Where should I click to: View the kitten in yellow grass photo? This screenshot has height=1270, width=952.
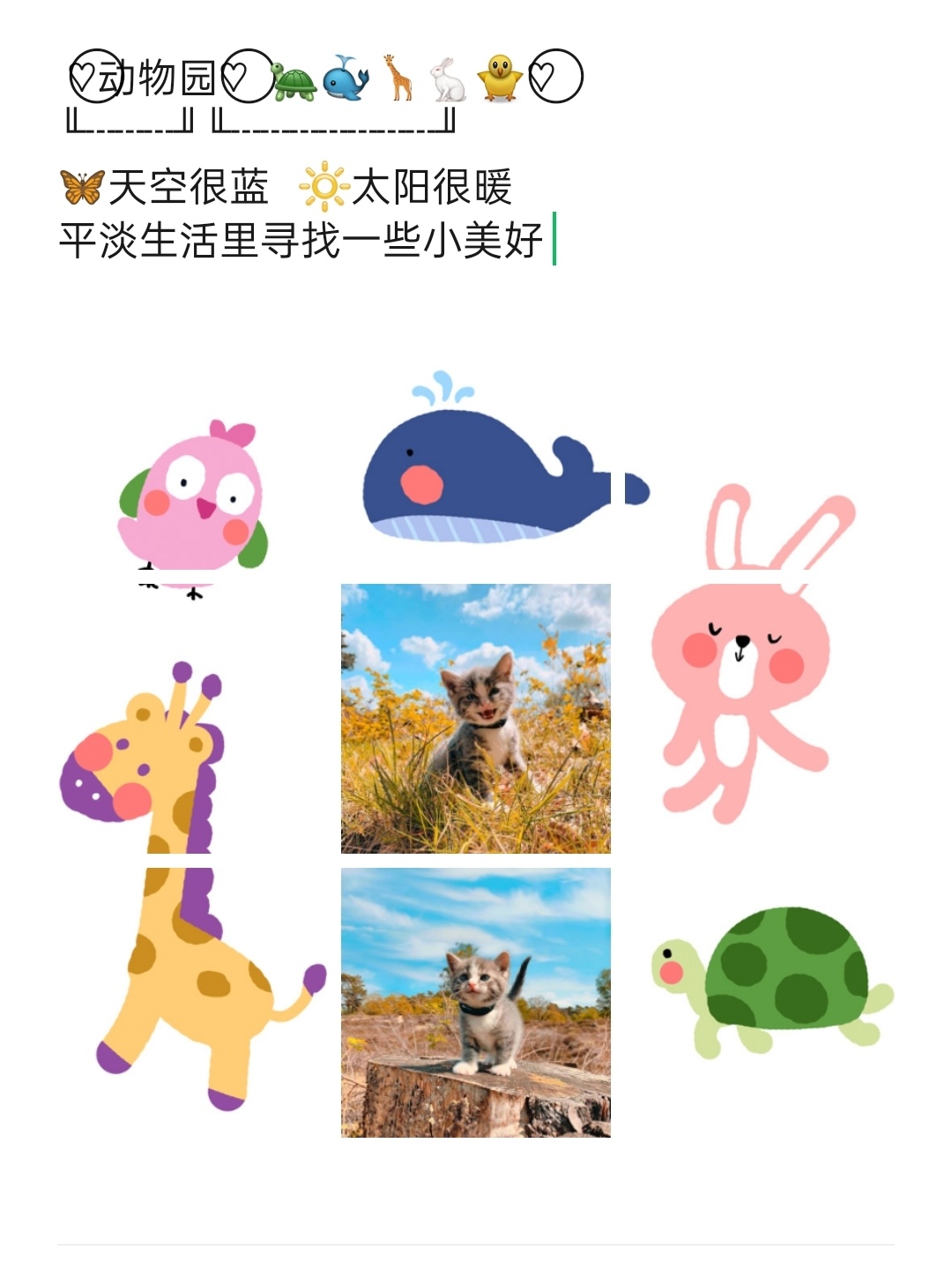click(x=476, y=719)
